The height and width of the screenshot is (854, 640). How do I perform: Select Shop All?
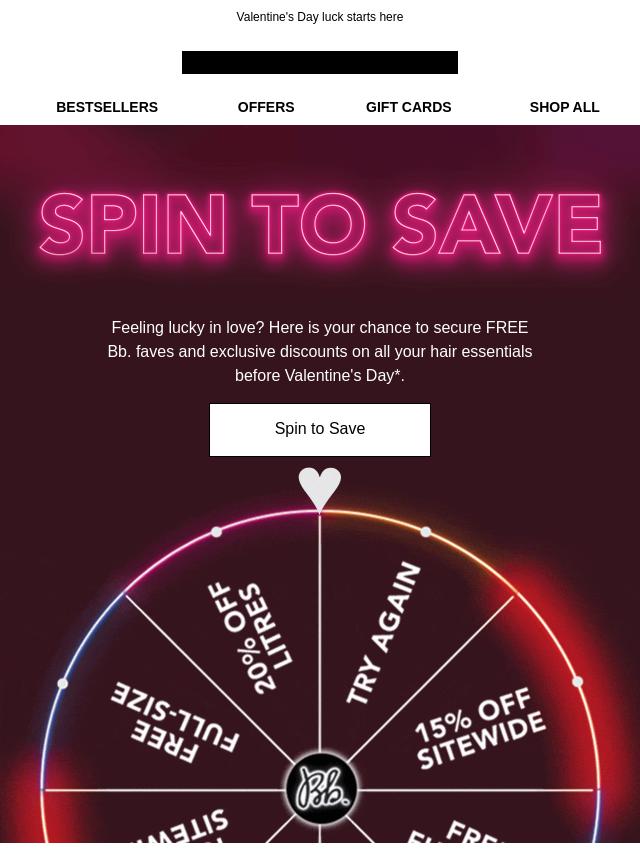pyautogui.click(x=564, y=107)
